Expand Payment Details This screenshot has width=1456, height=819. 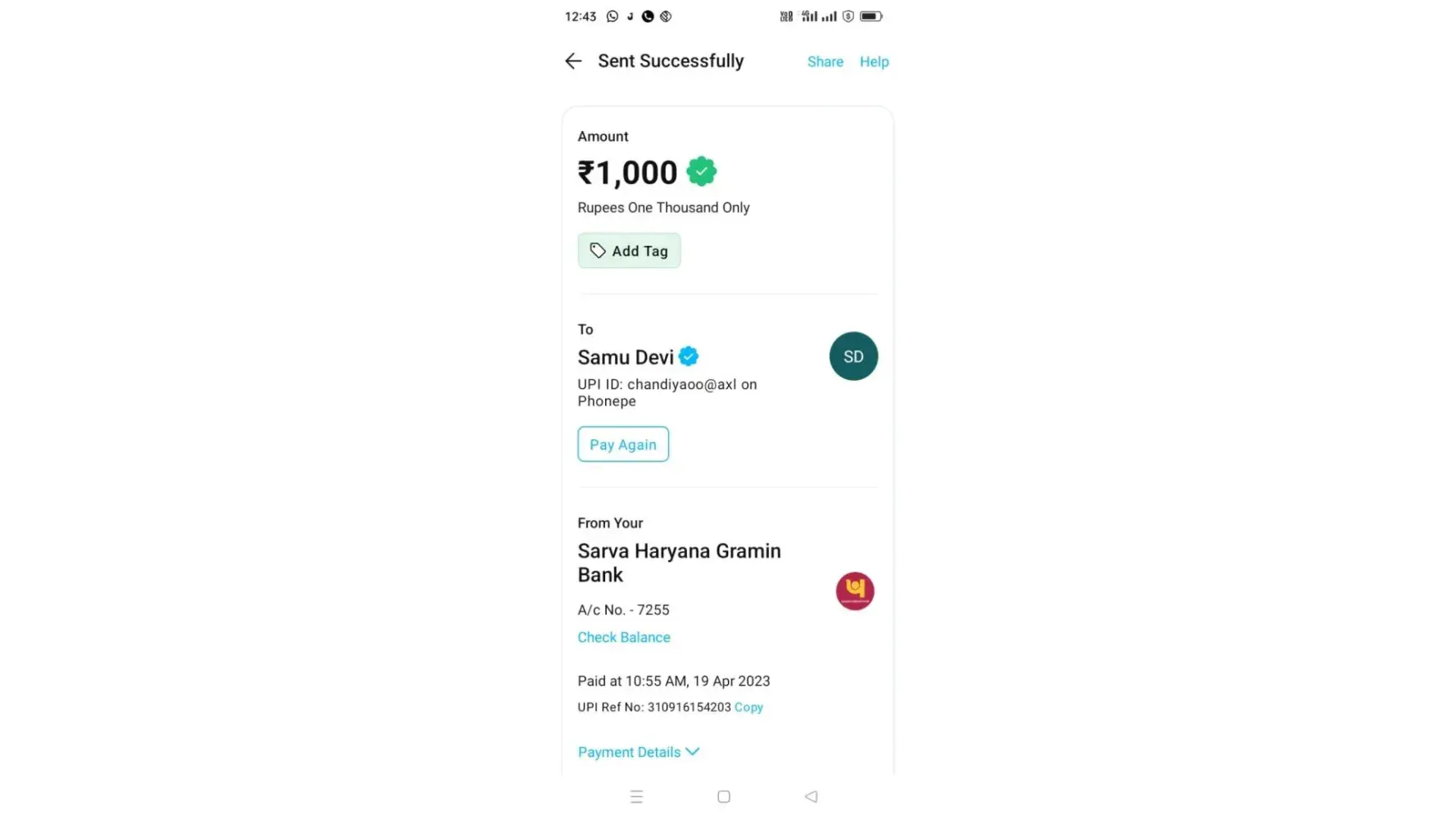click(x=639, y=752)
